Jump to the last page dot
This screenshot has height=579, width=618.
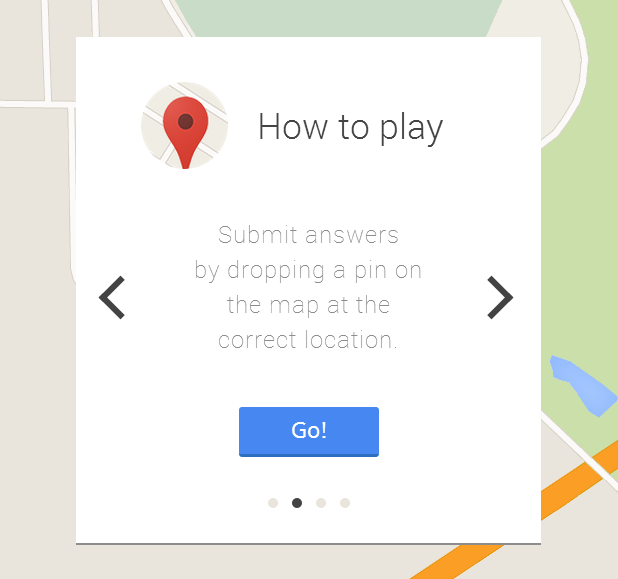345,503
